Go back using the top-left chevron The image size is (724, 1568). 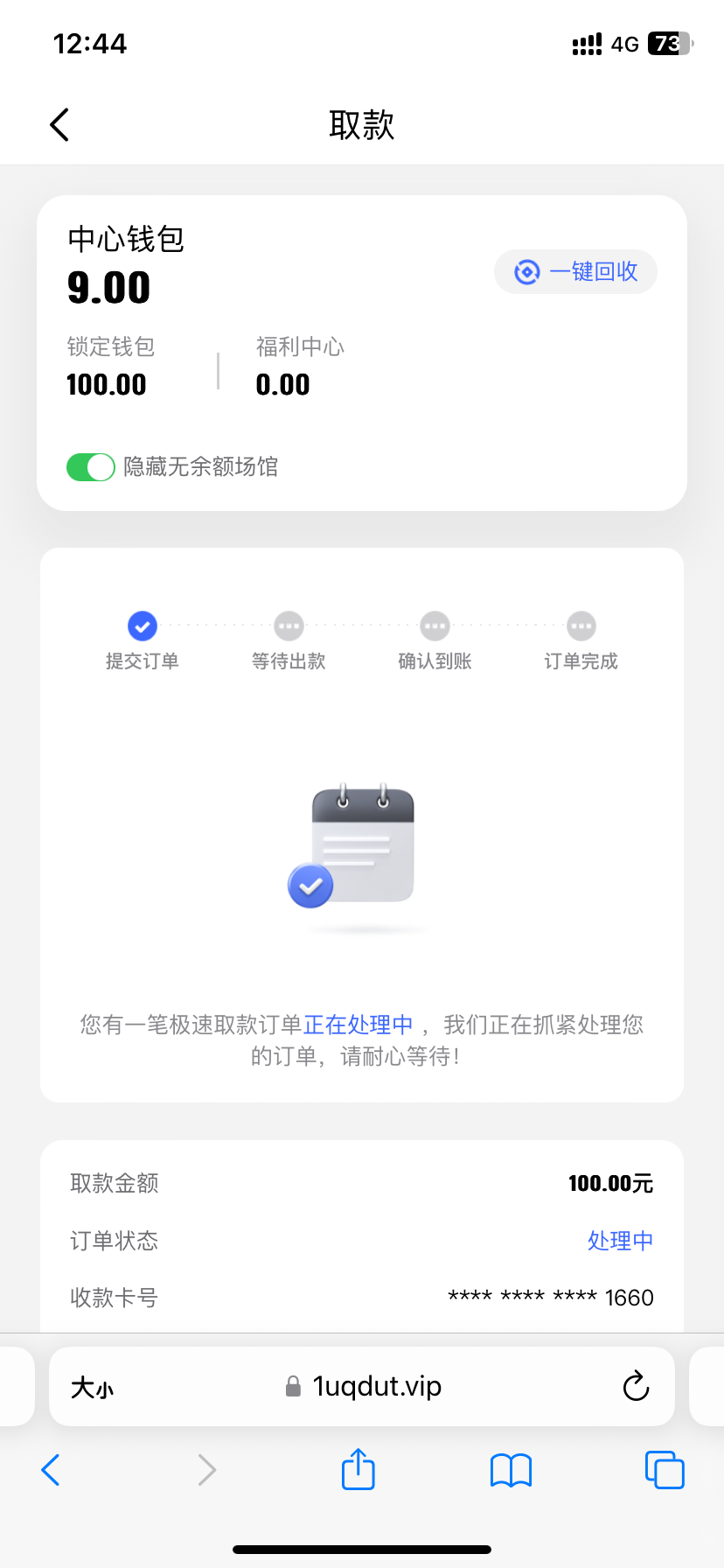click(x=59, y=123)
